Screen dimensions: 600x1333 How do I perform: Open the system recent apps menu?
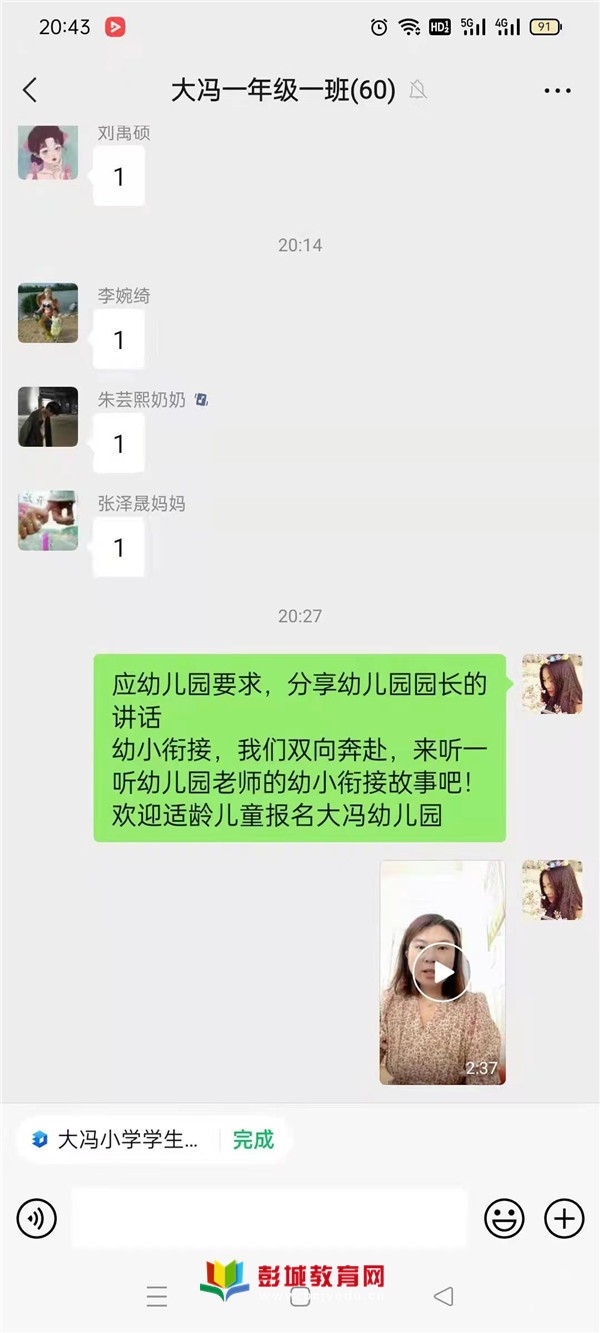point(157,1298)
